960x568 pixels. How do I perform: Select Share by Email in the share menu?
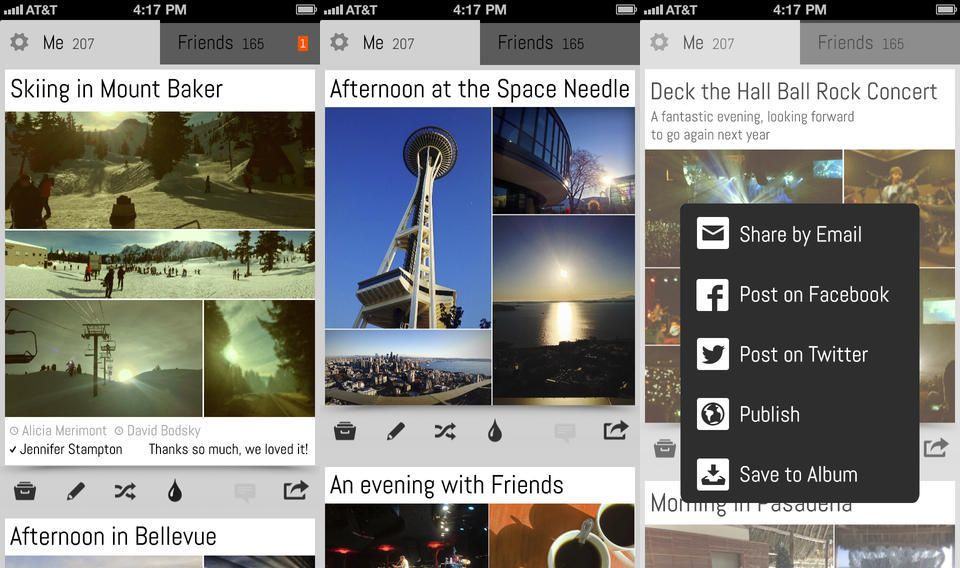pyautogui.click(x=799, y=235)
